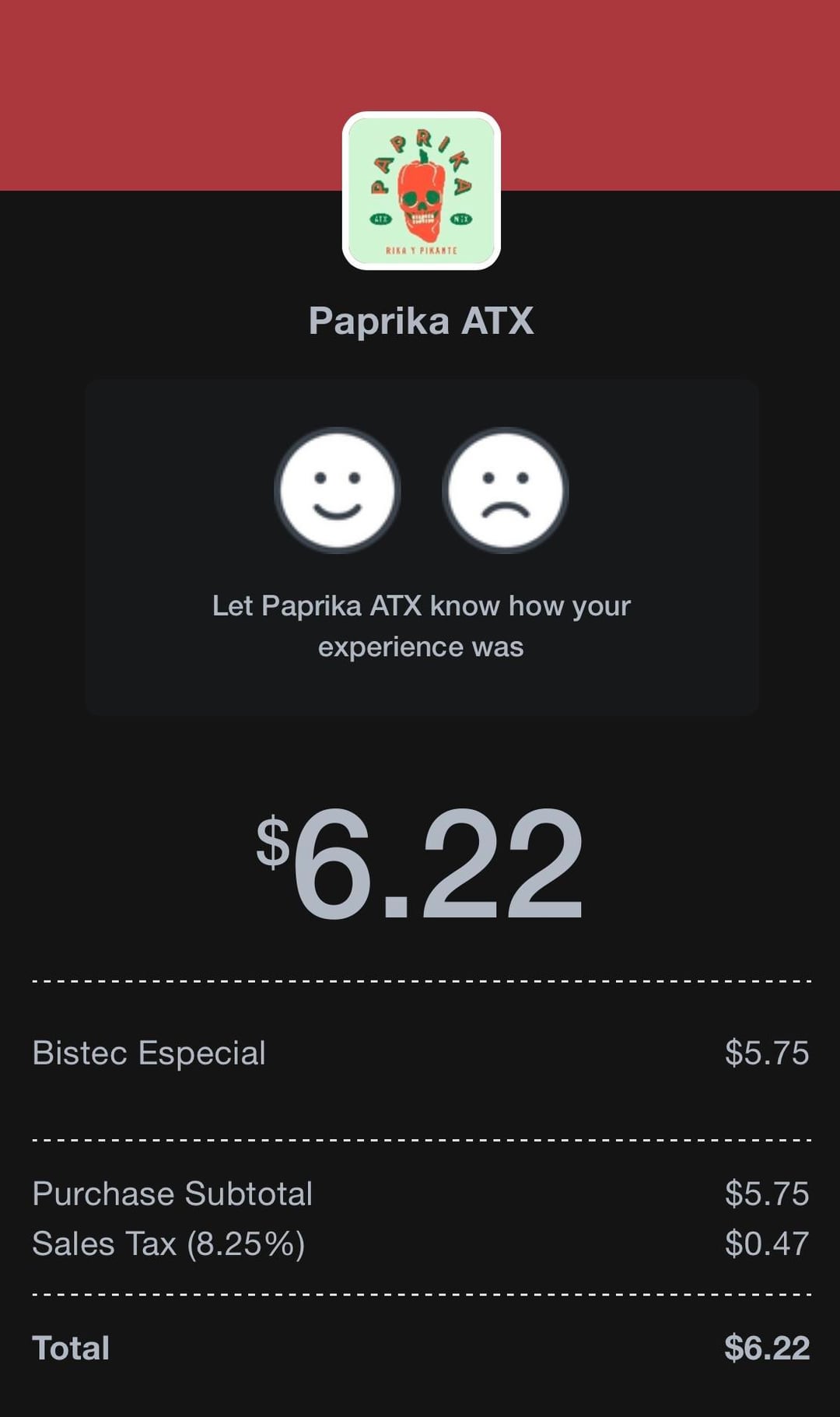Open the Paprika ATX merchant logo

(x=421, y=191)
